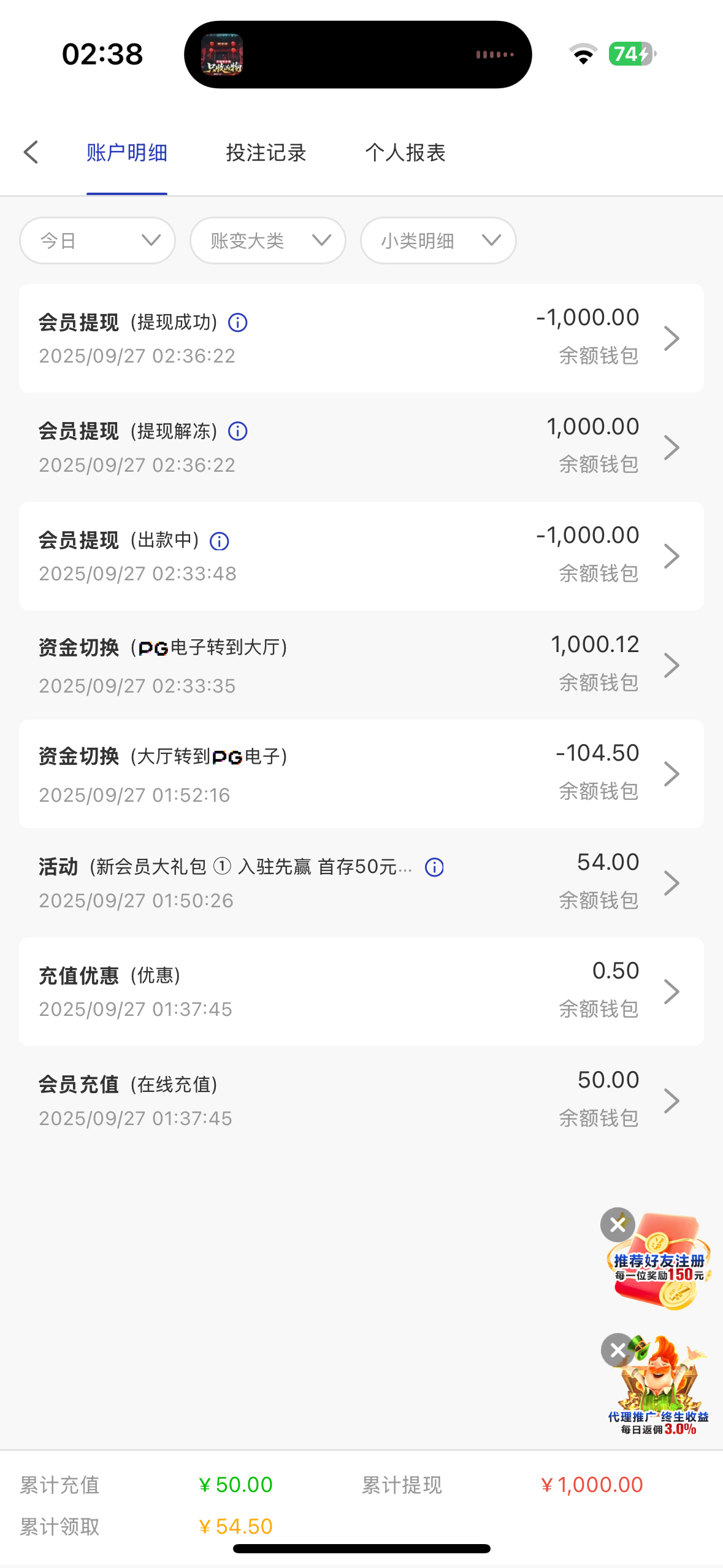Open the 提现成功 withdrawal record

coord(361,338)
